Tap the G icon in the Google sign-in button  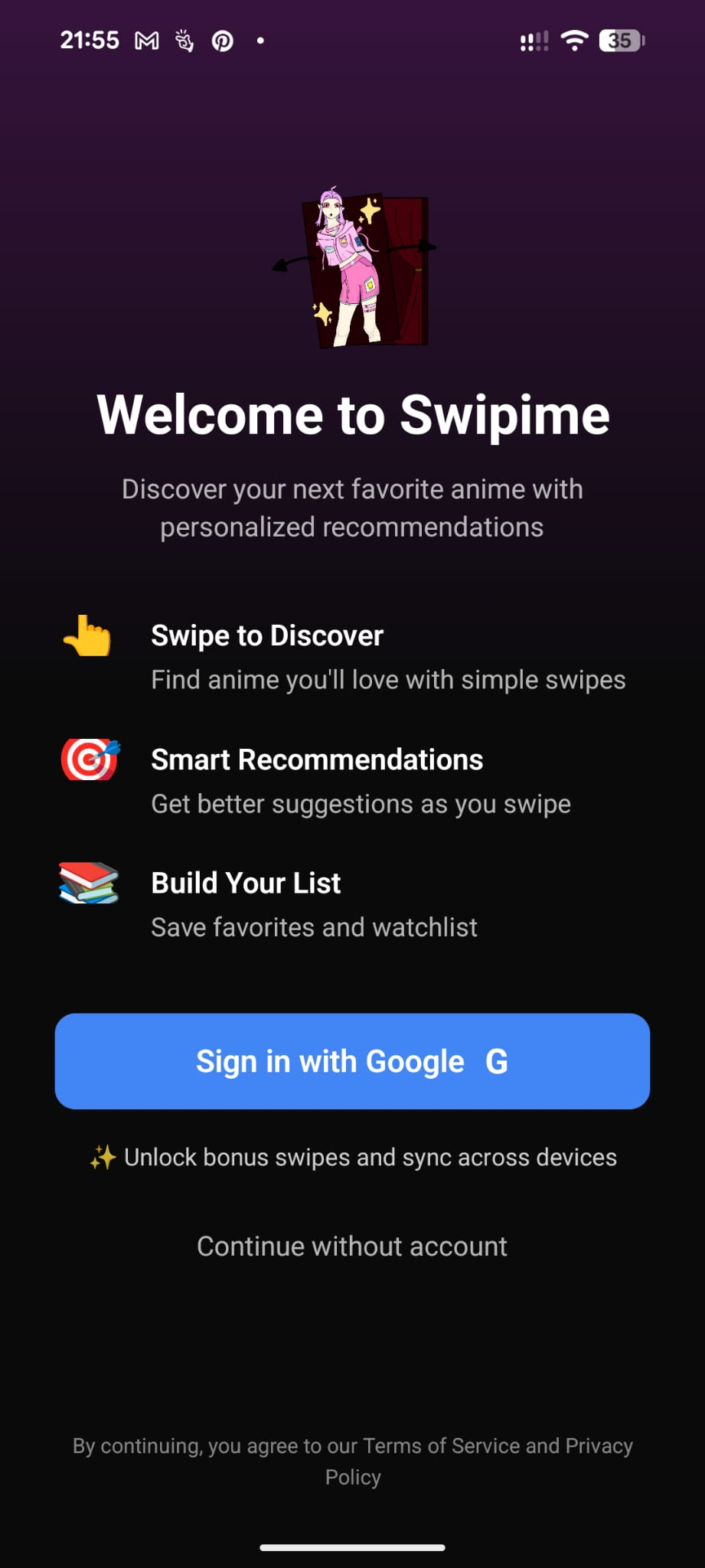(x=497, y=1062)
